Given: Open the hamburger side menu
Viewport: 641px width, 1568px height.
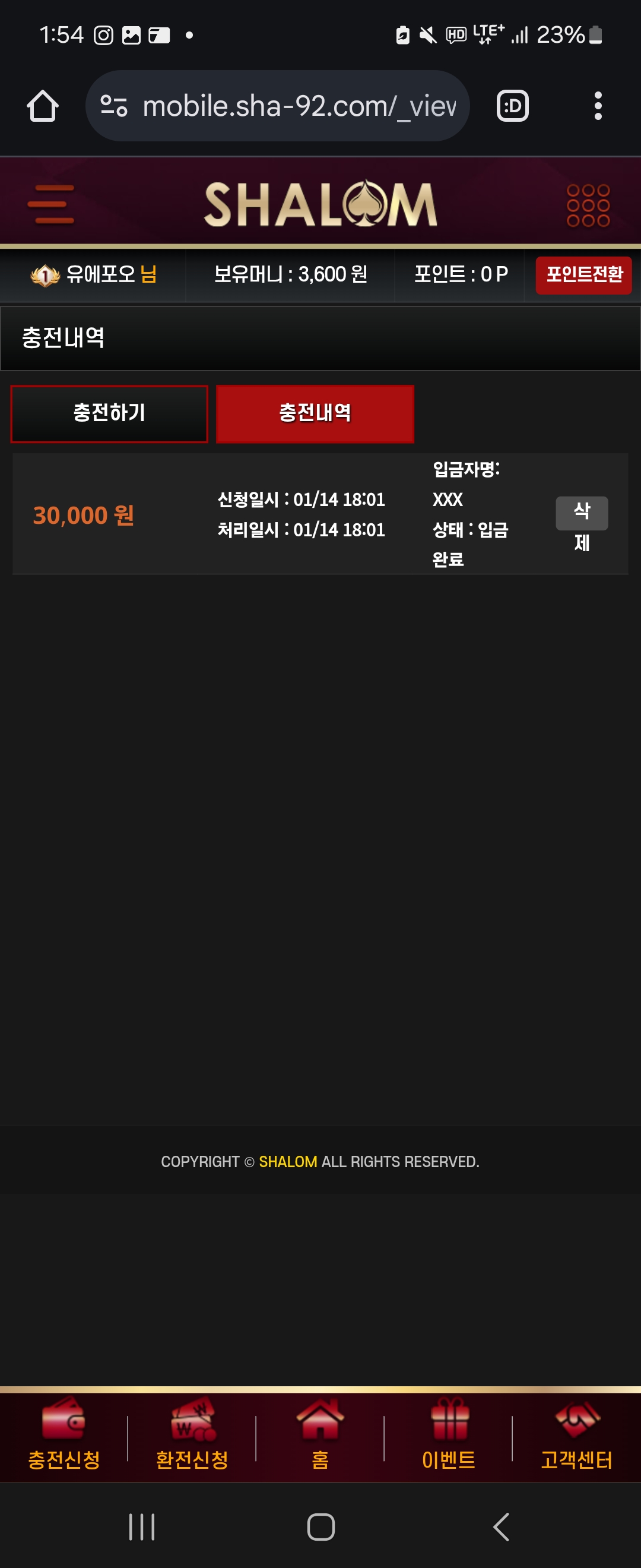Looking at the screenshot, I should (x=51, y=204).
